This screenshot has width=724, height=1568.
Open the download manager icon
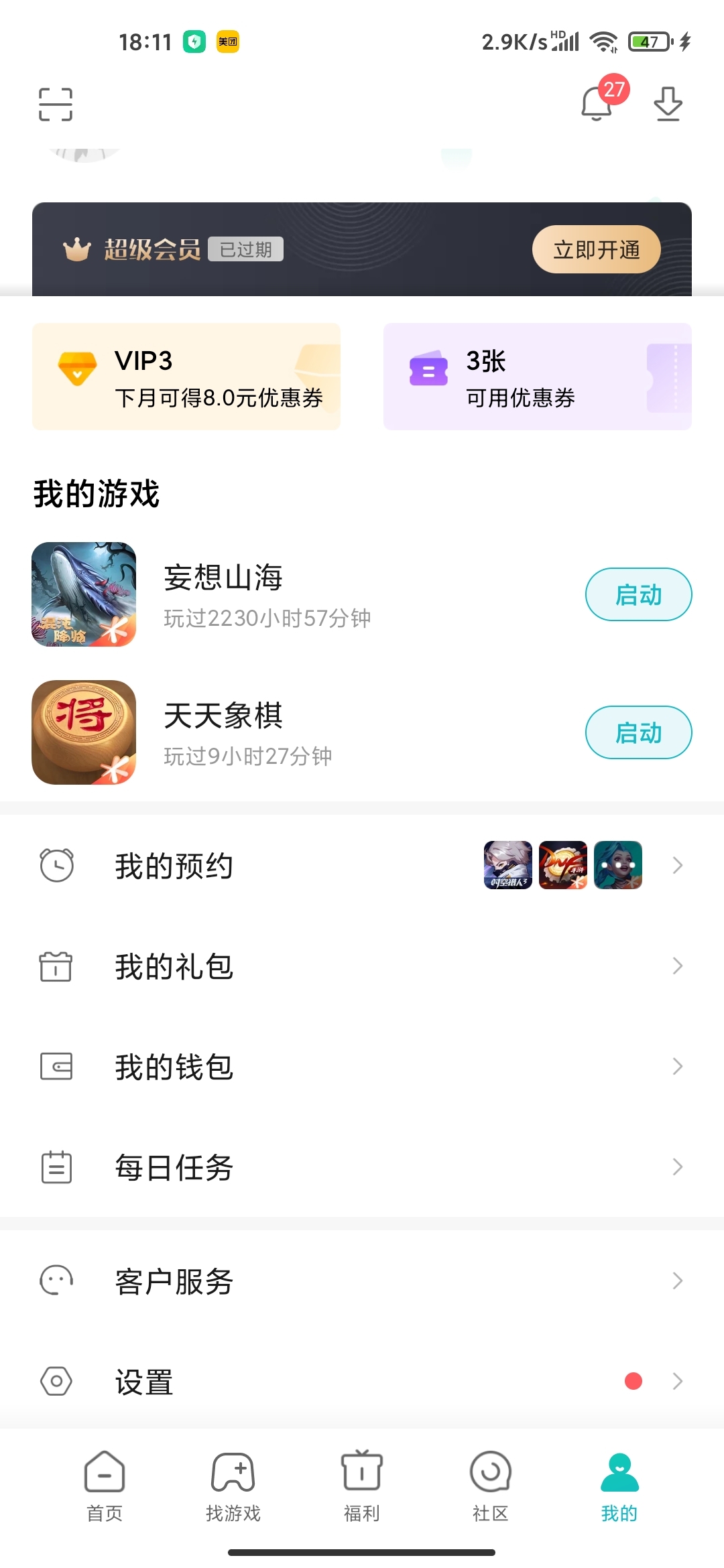[668, 104]
